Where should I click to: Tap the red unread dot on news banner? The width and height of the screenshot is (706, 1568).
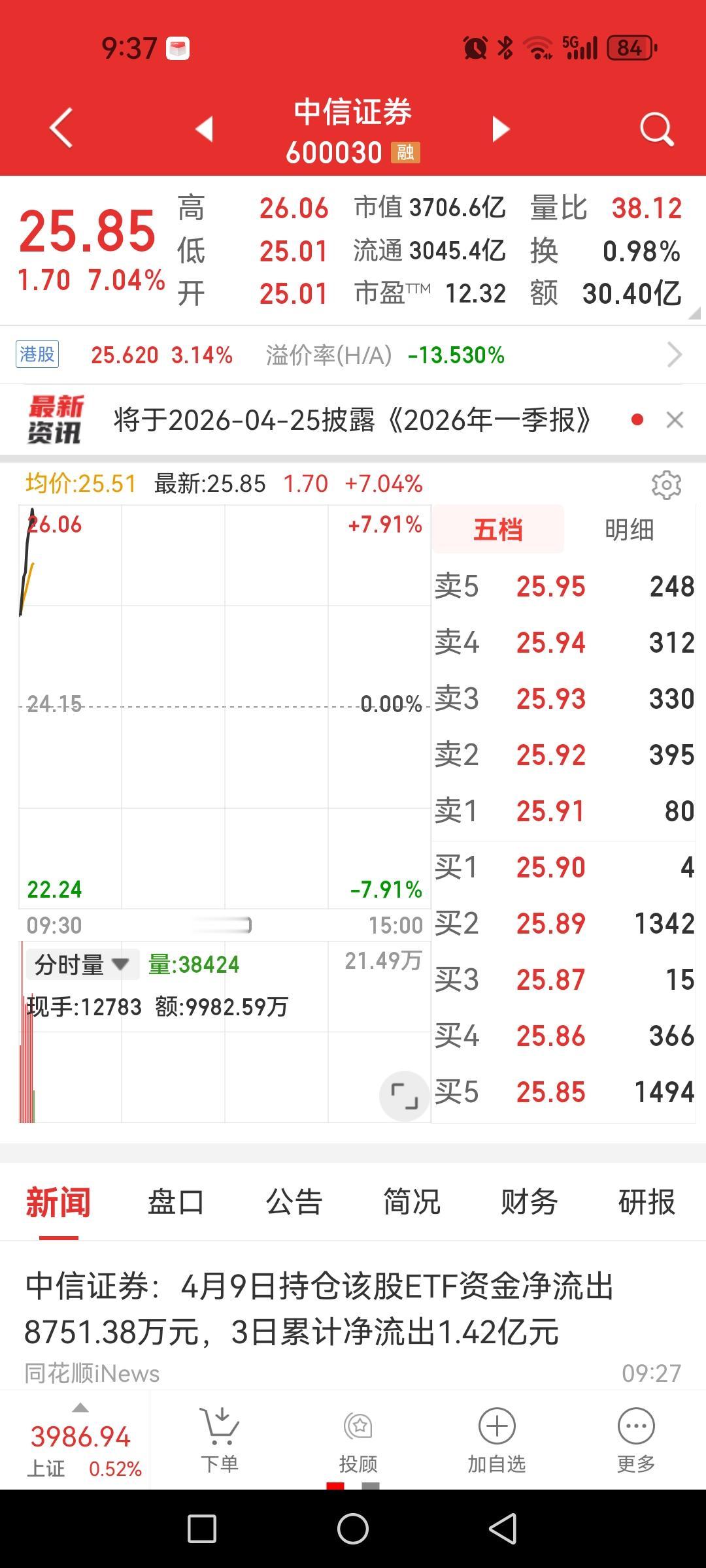pyautogui.click(x=637, y=420)
